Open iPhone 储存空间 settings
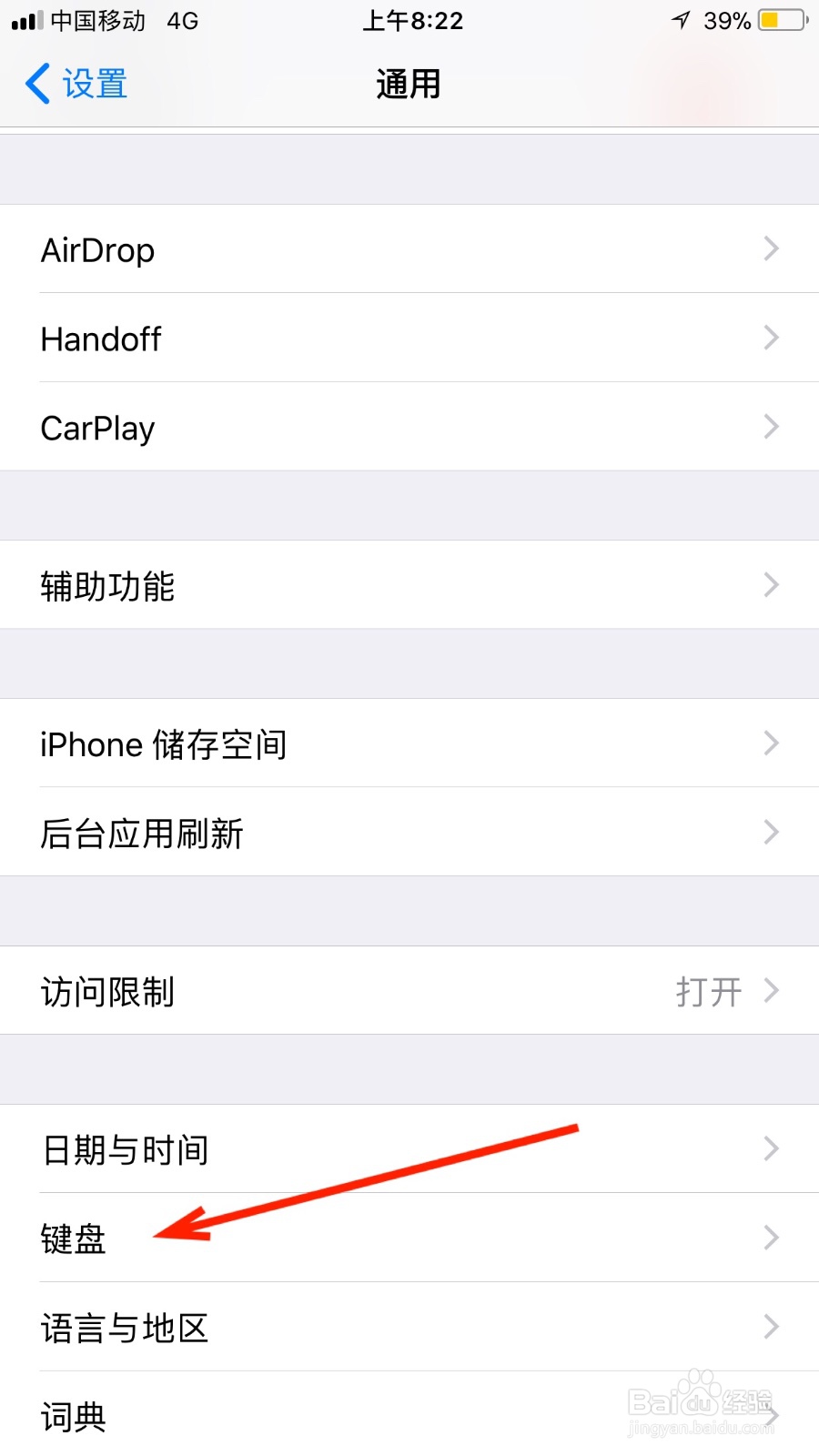This screenshot has height=1456, width=819. coord(409,743)
